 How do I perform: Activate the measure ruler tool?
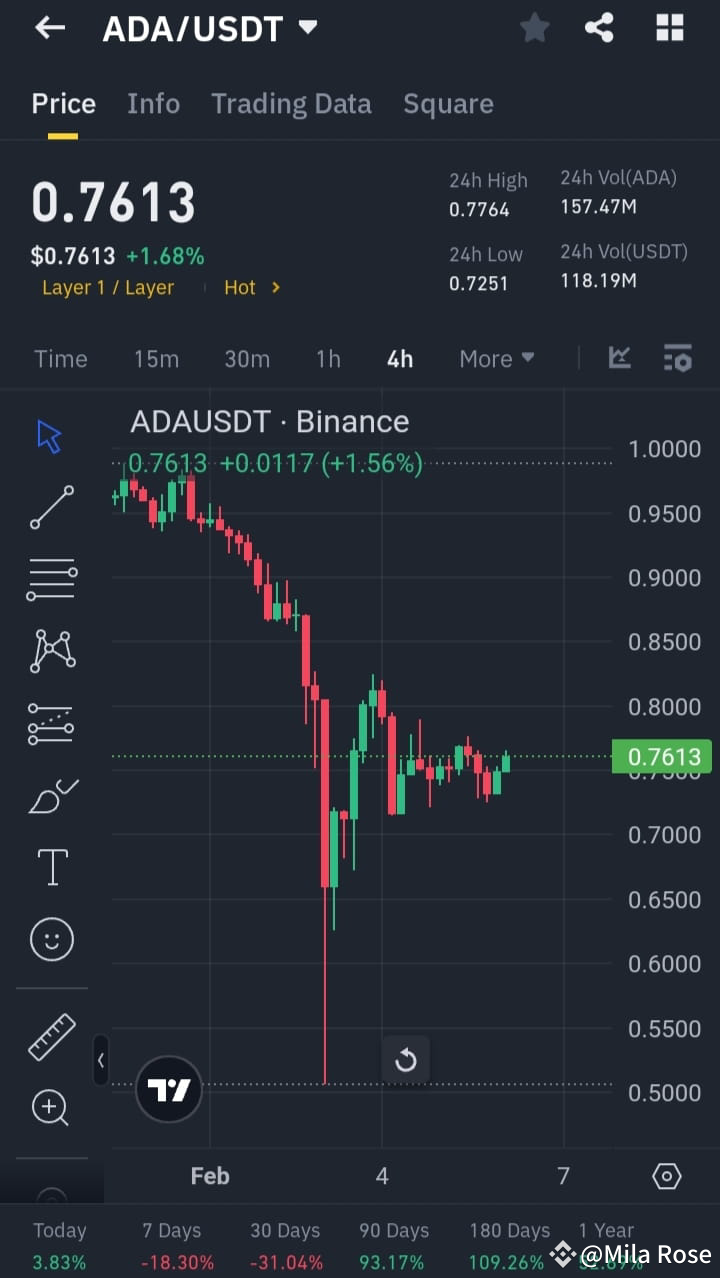(51, 1037)
